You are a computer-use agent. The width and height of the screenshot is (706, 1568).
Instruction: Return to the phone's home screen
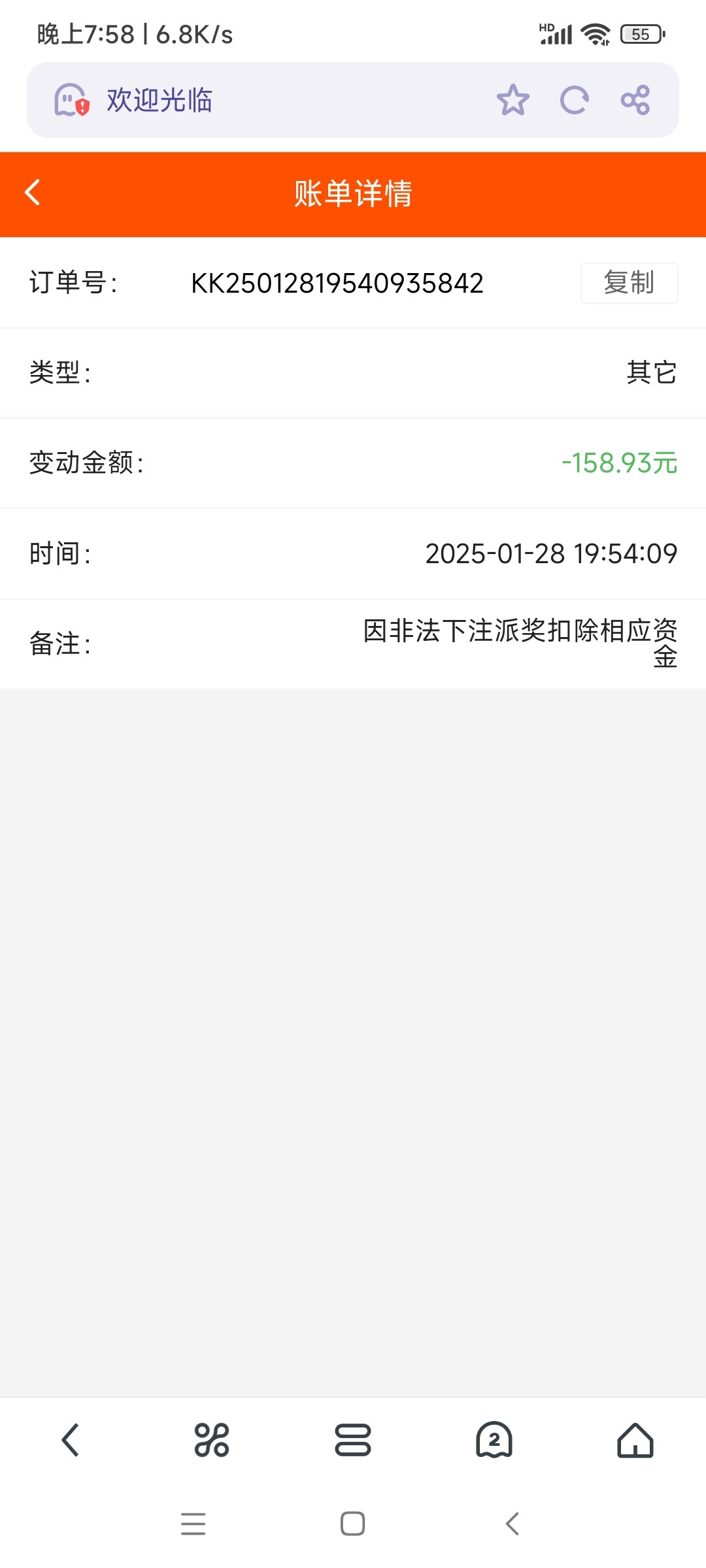tap(353, 1524)
